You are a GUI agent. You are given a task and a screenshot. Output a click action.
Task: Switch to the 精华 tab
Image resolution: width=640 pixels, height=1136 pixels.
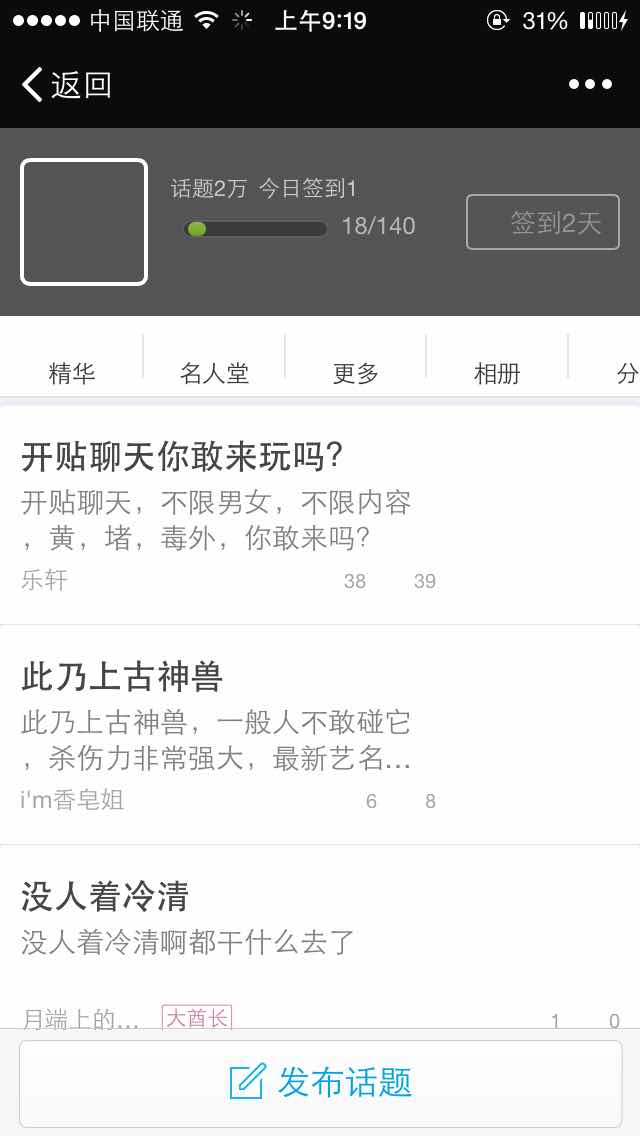click(72, 373)
